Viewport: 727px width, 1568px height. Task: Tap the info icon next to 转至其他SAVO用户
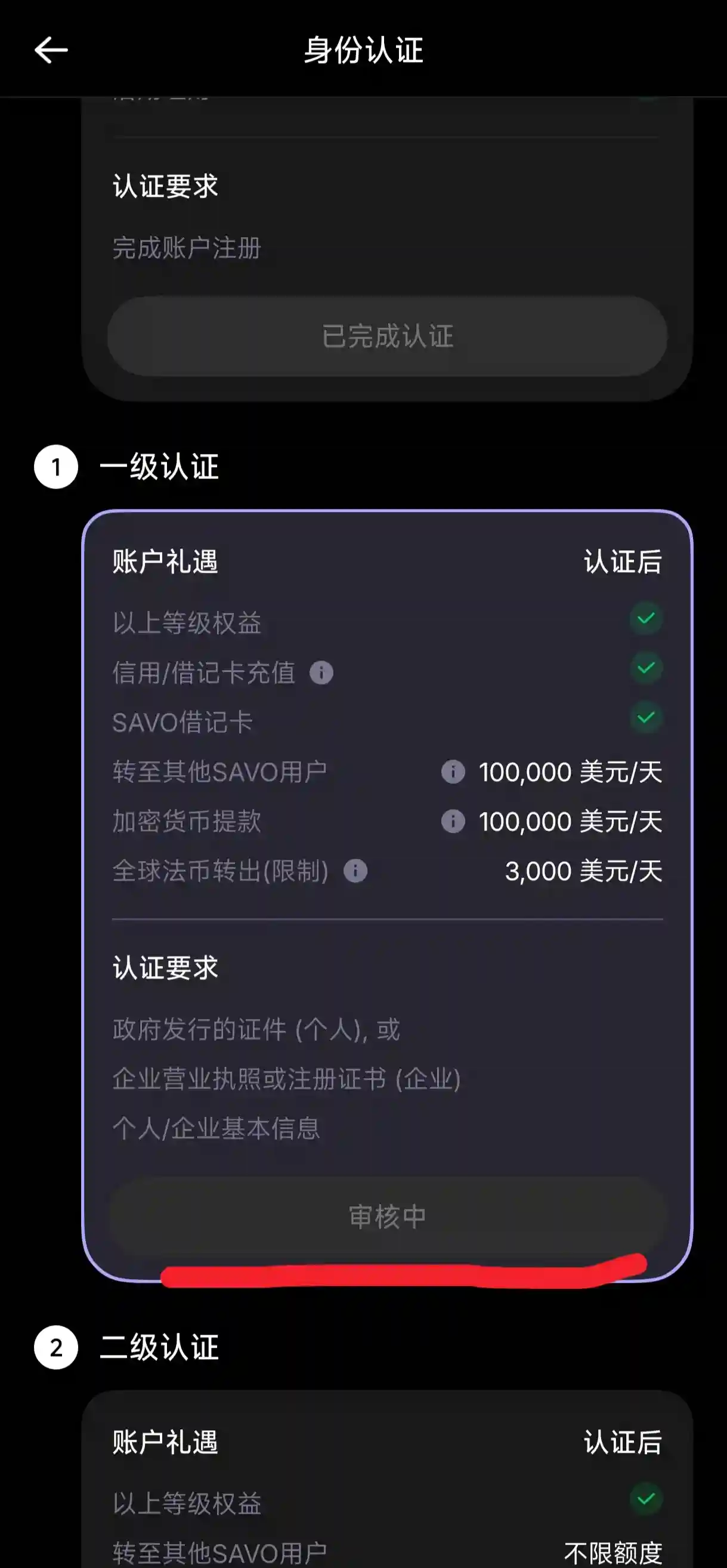(453, 772)
